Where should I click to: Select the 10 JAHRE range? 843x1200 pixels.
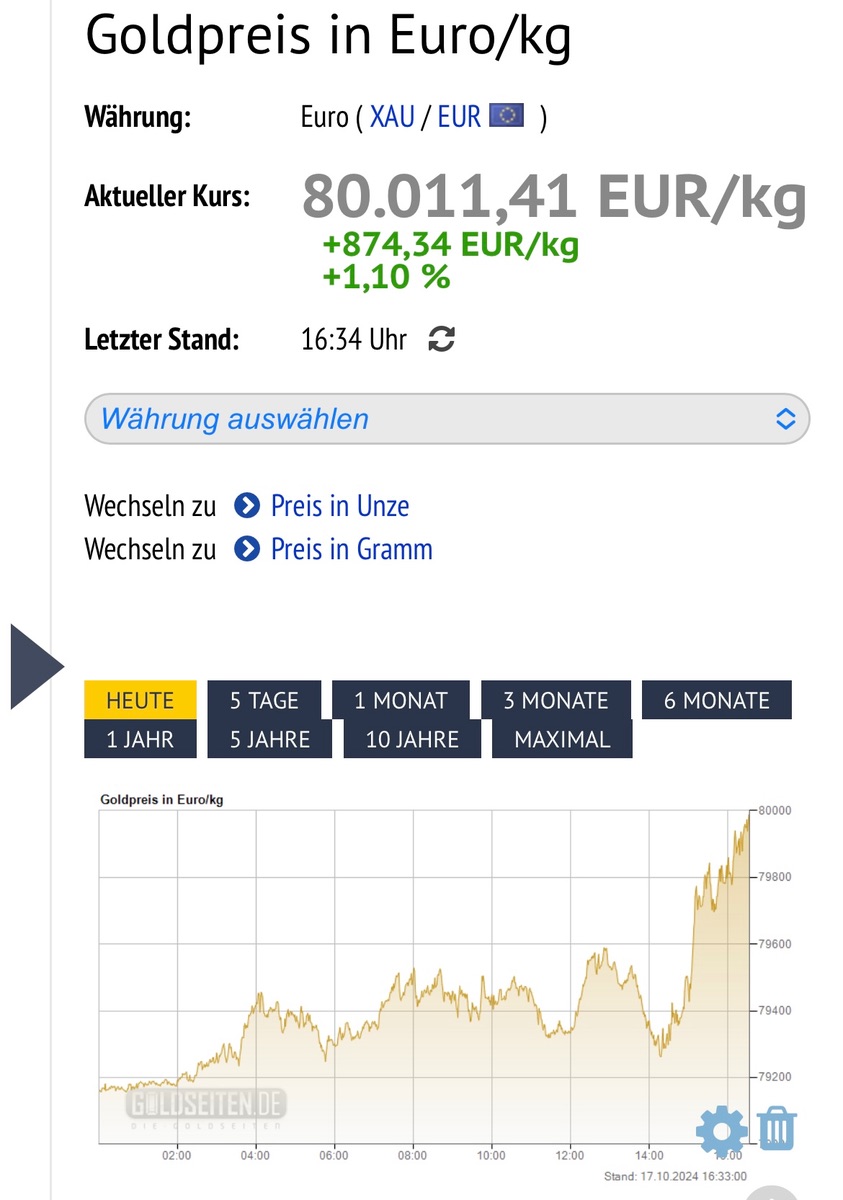[x=412, y=740]
